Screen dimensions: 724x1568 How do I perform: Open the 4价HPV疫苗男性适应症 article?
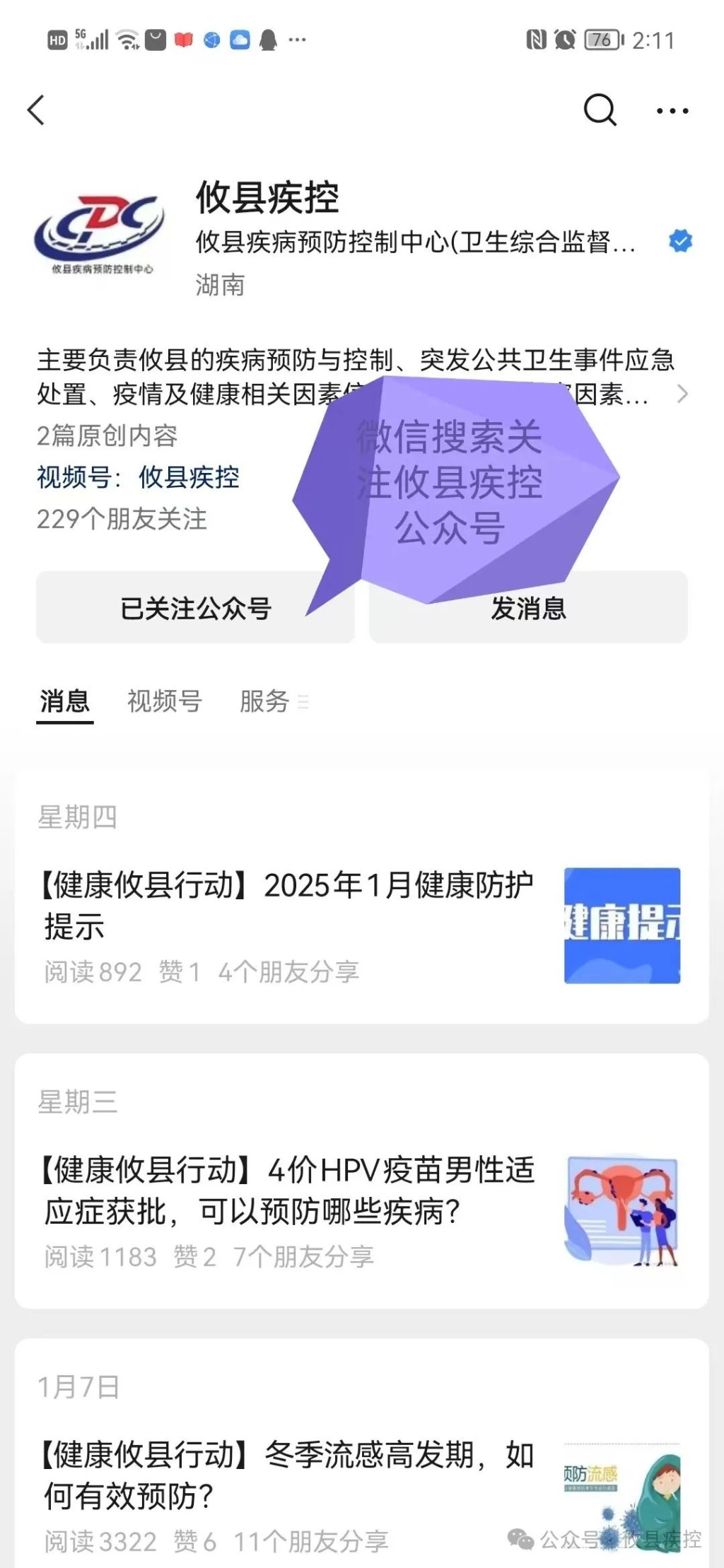286,1190
